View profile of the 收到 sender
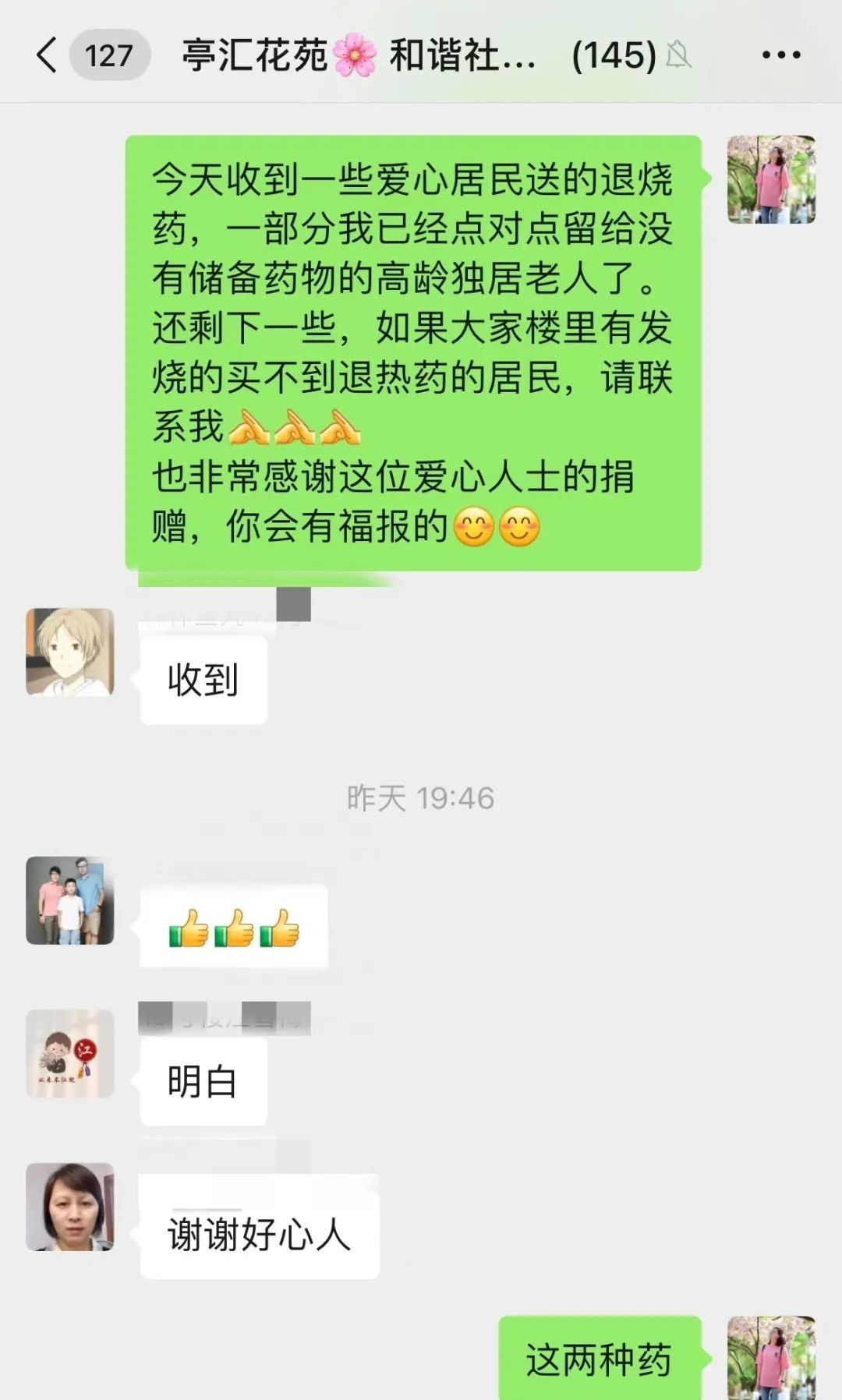 70,652
